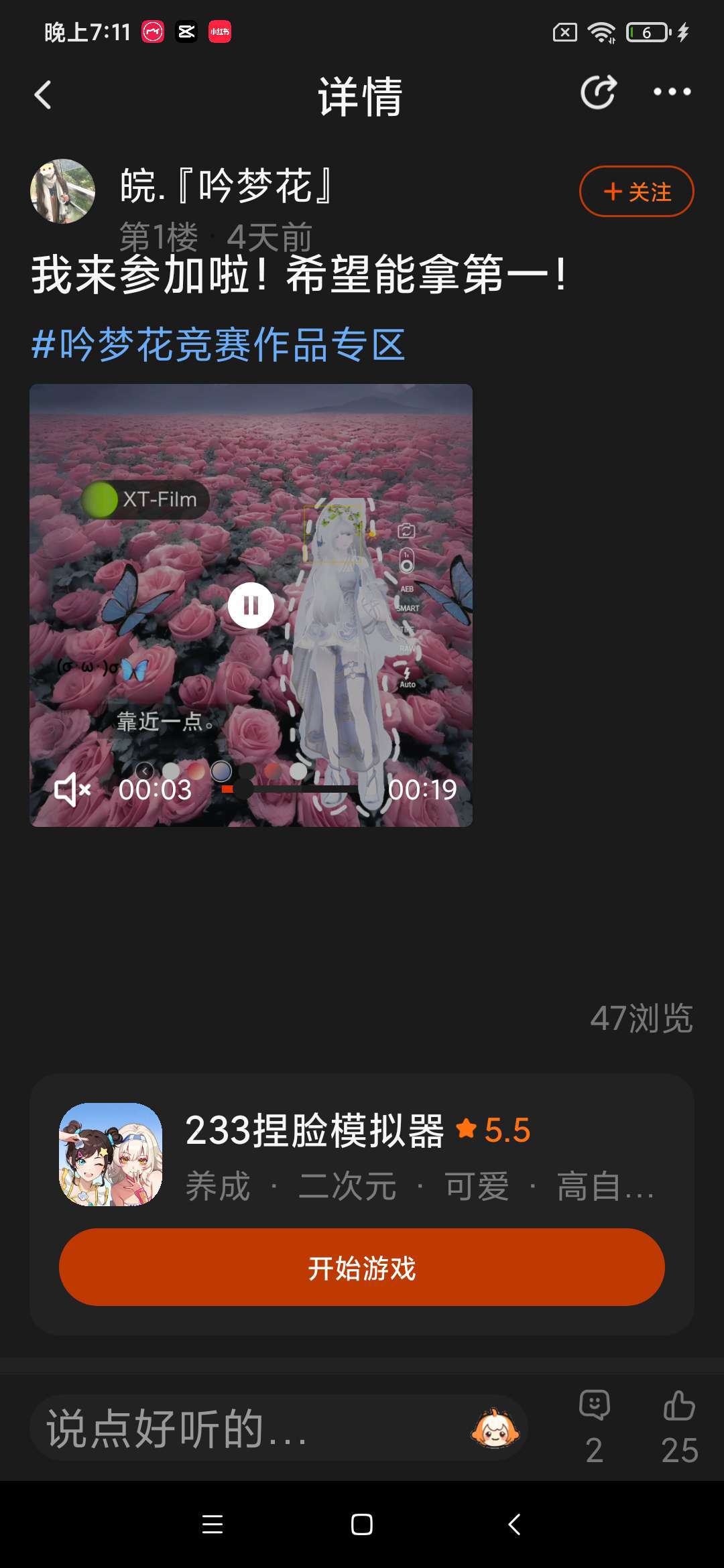
Task: Unmute the video sound
Action: click(72, 789)
